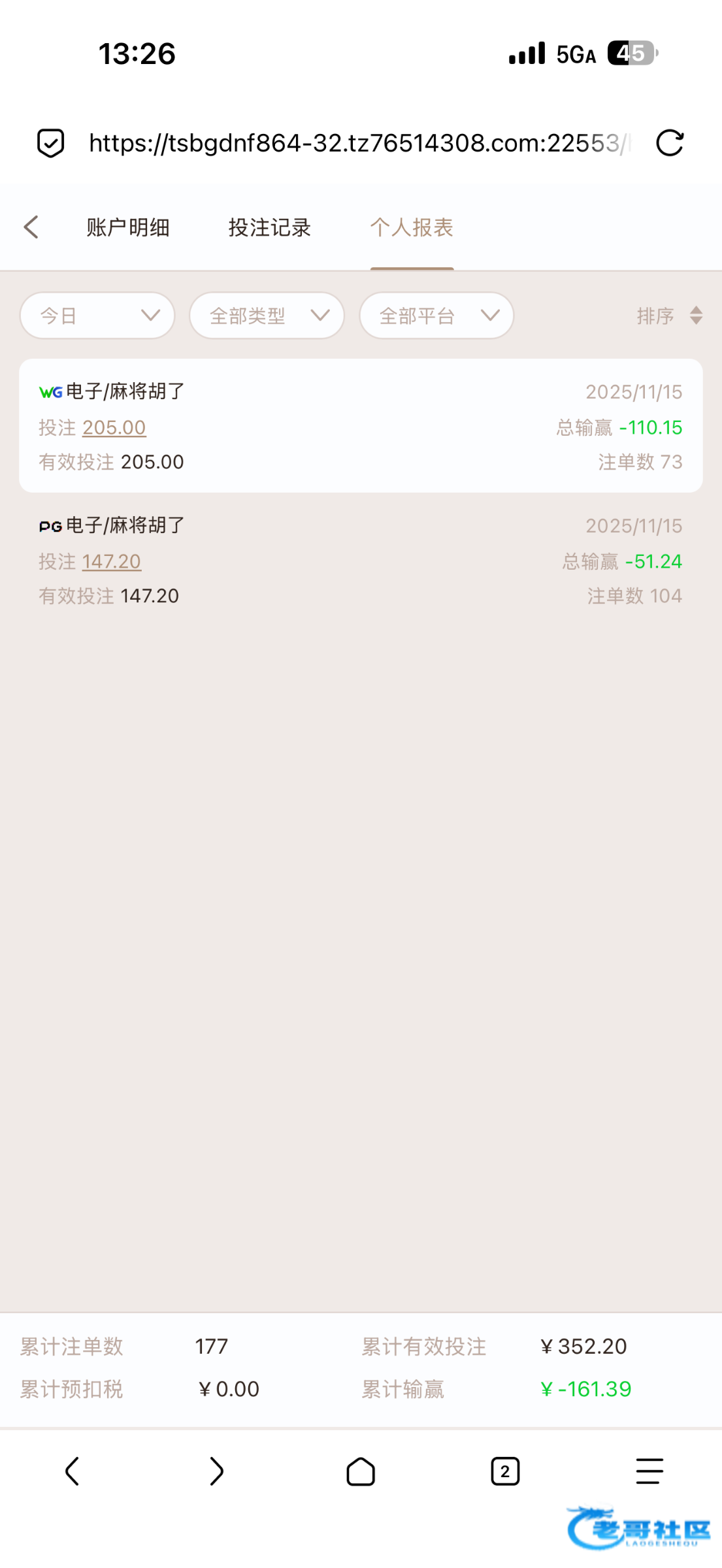Tap the URL address field
This screenshot has width=722, height=1568.
[x=356, y=143]
